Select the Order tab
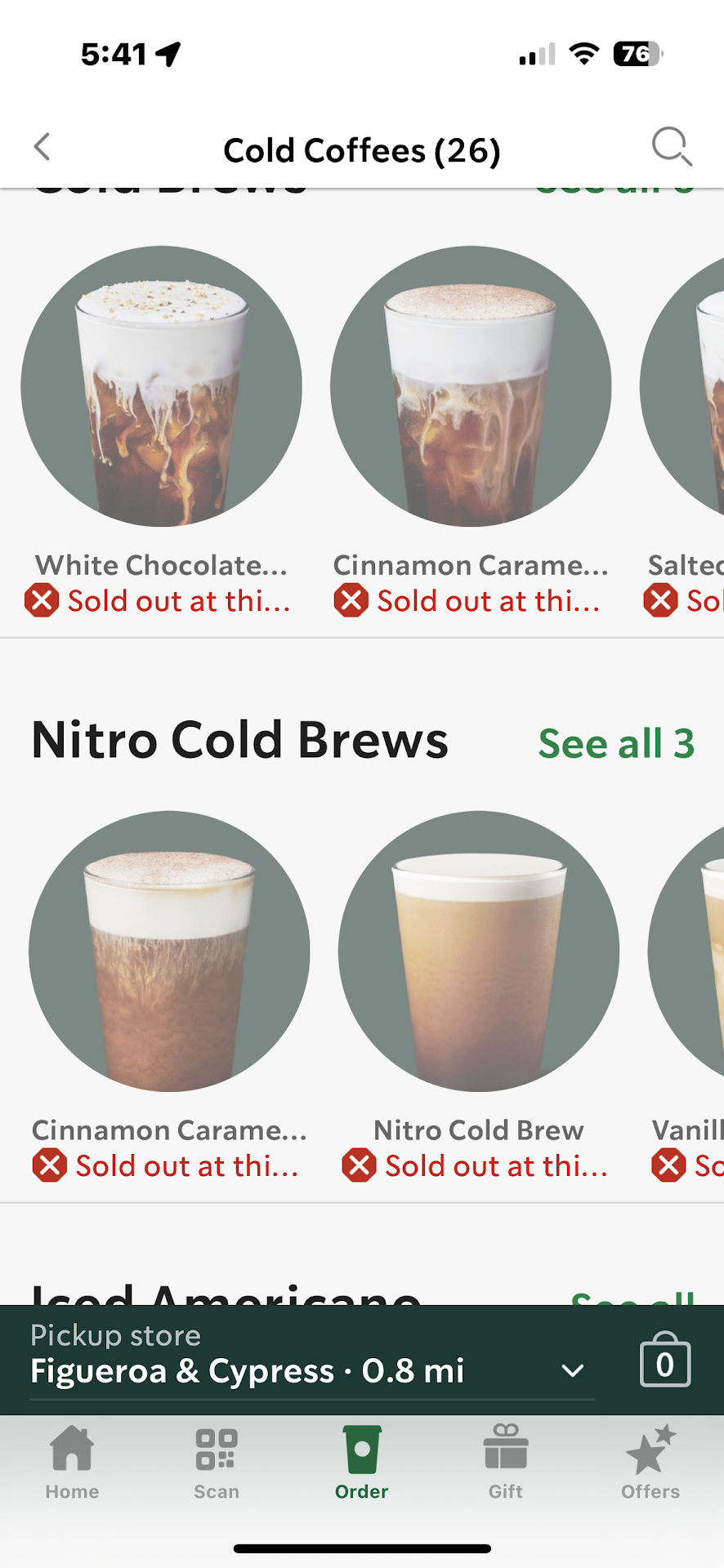The width and height of the screenshot is (724, 1568). 361,1463
